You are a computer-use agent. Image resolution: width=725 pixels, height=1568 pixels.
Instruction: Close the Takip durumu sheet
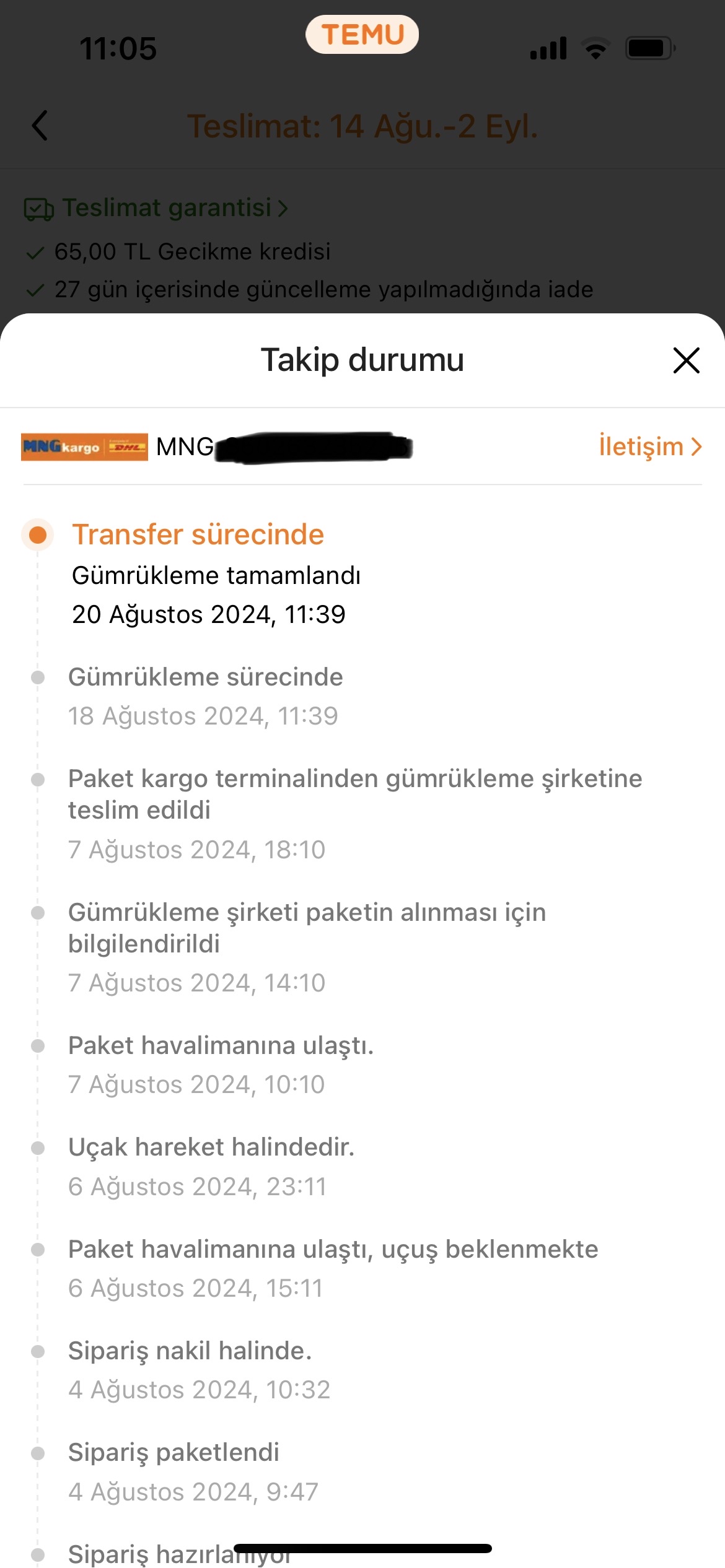[686, 360]
